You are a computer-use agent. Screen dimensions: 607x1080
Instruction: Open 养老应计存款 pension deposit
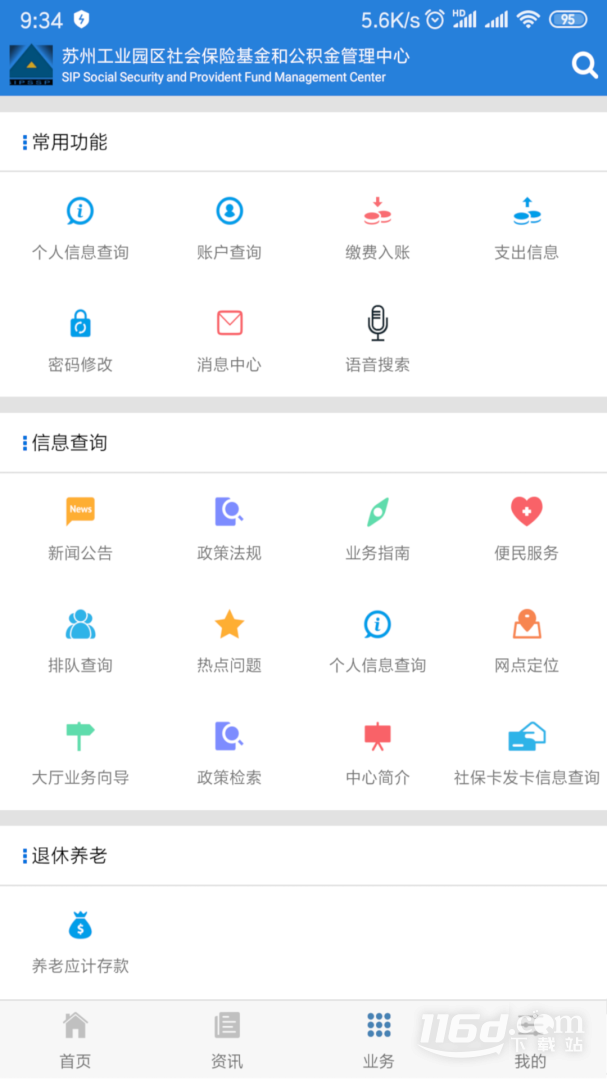pos(80,941)
